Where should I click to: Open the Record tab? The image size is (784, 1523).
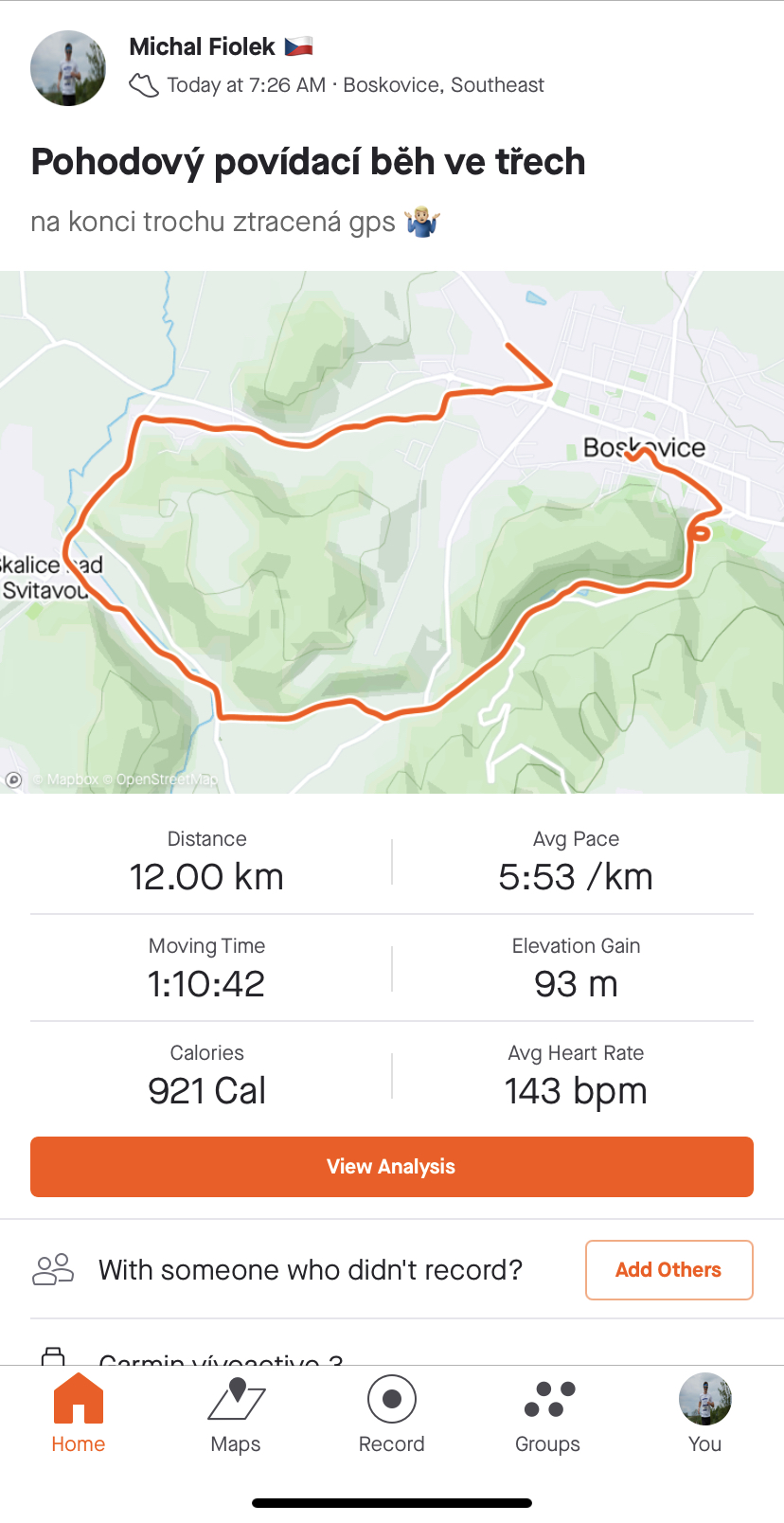tap(392, 1414)
